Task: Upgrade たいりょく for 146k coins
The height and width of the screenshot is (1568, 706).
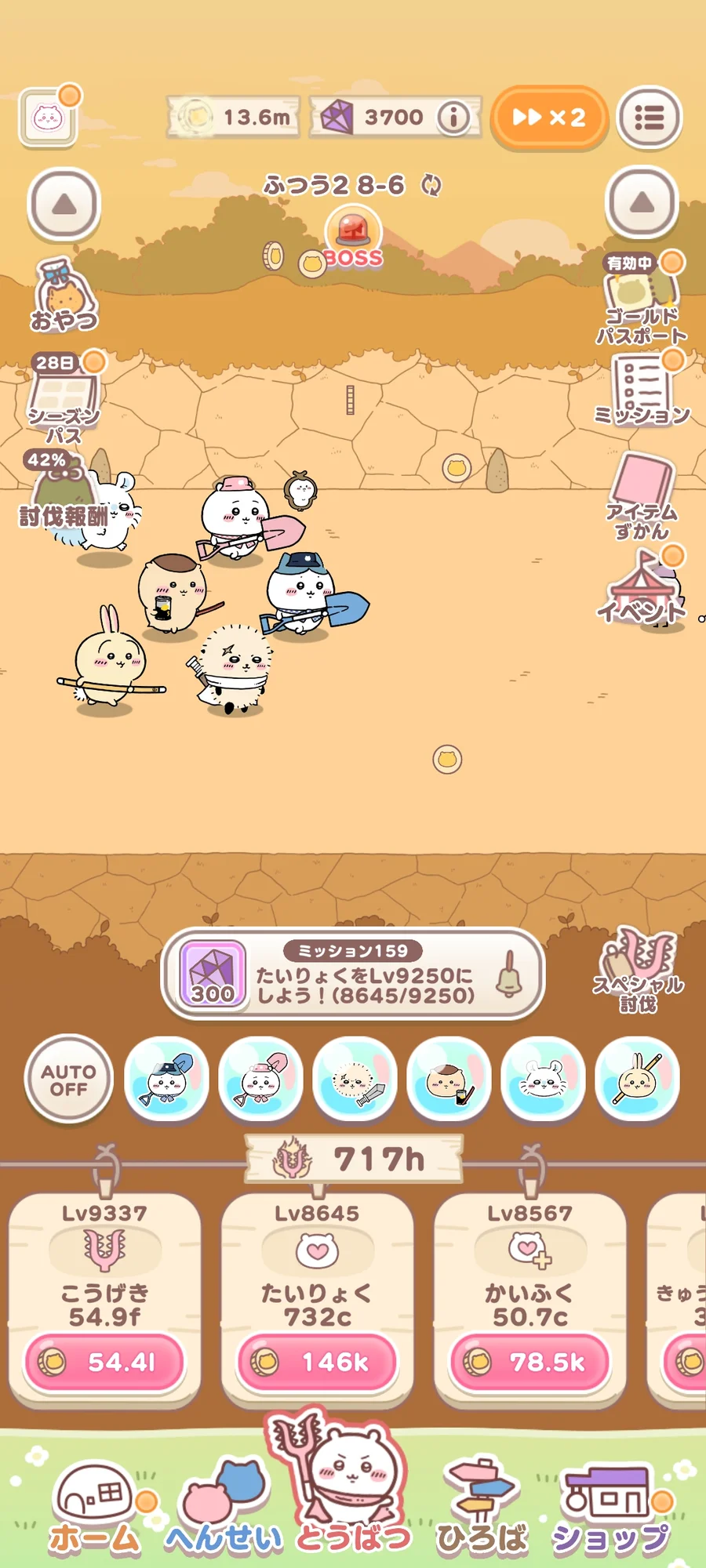Action: point(317,1362)
